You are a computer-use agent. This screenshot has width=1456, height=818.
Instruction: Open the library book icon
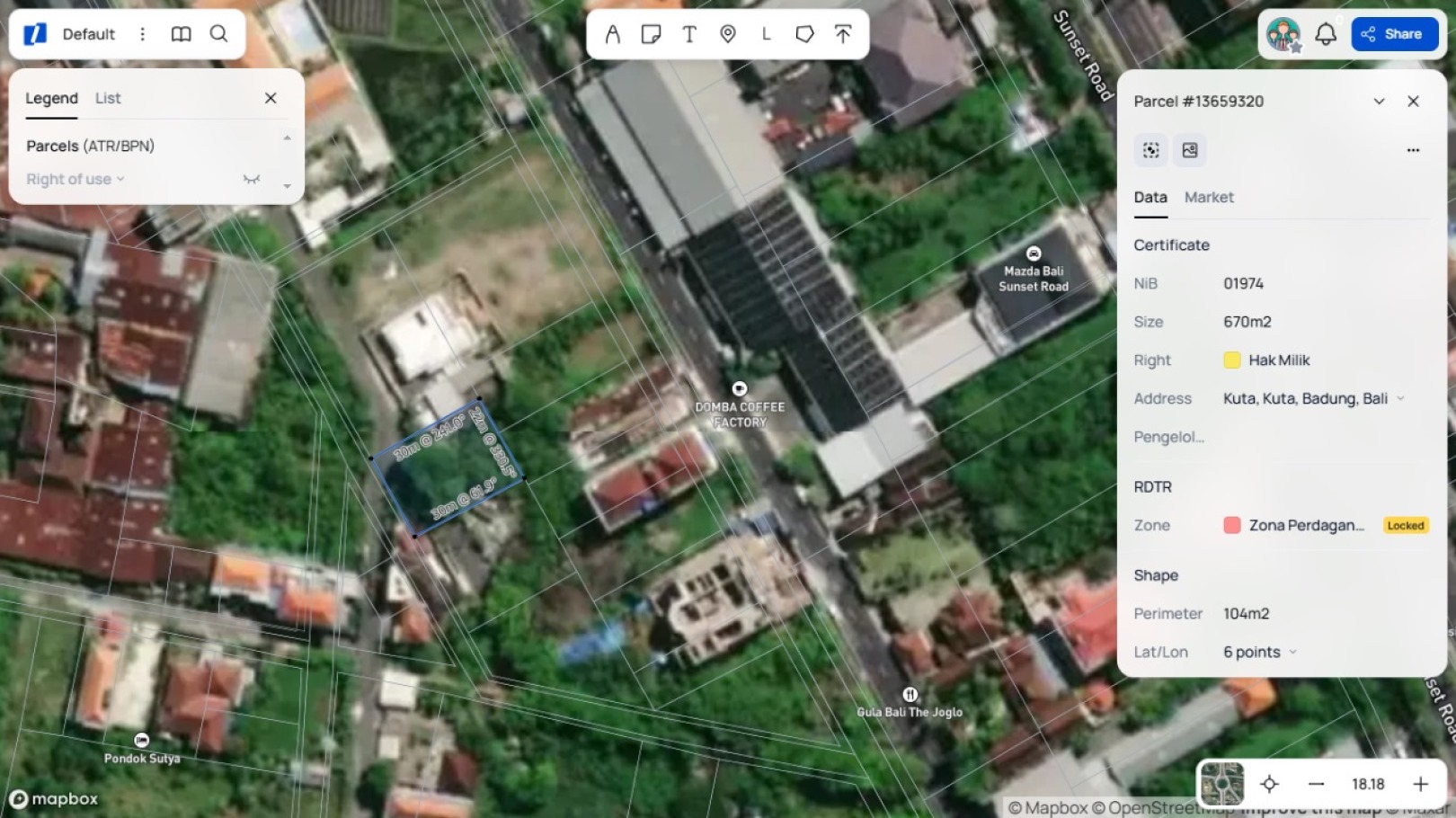181,34
